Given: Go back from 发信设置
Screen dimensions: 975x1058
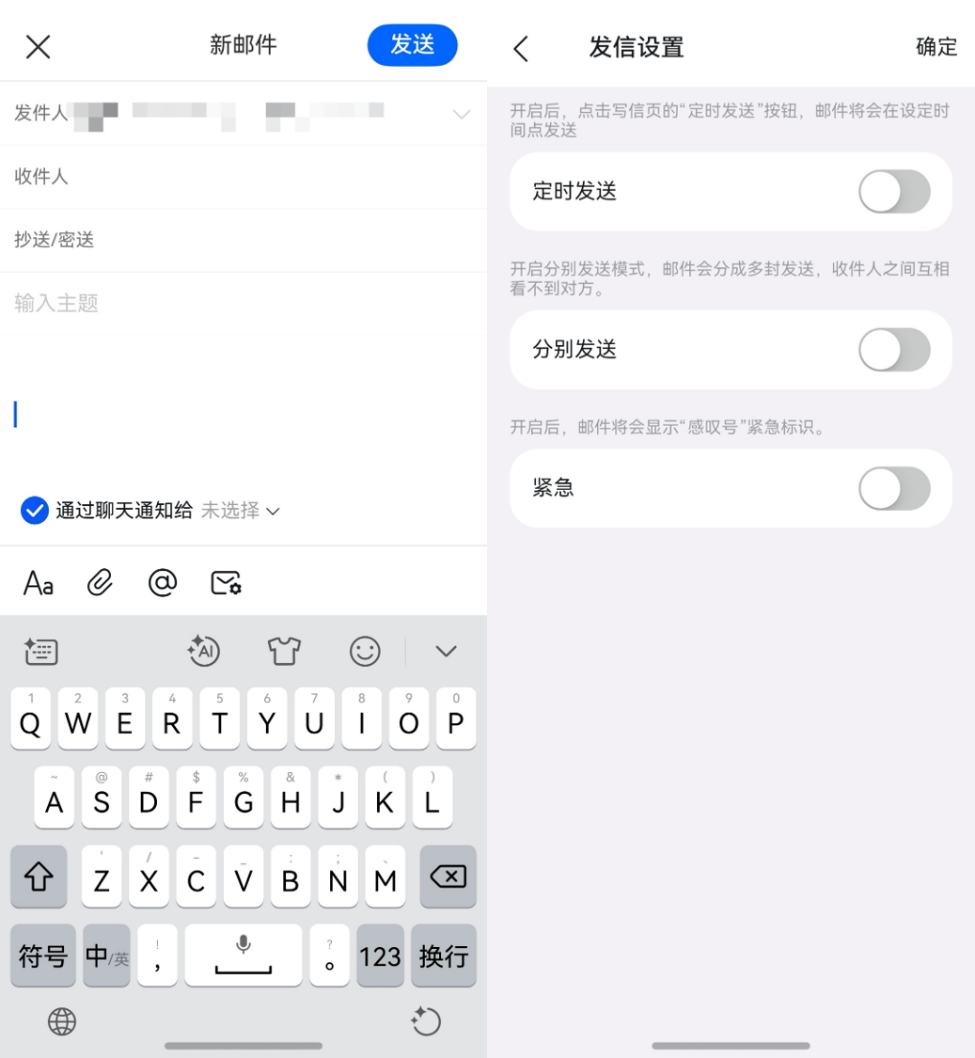Looking at the screenshot, I should [520, 48].
